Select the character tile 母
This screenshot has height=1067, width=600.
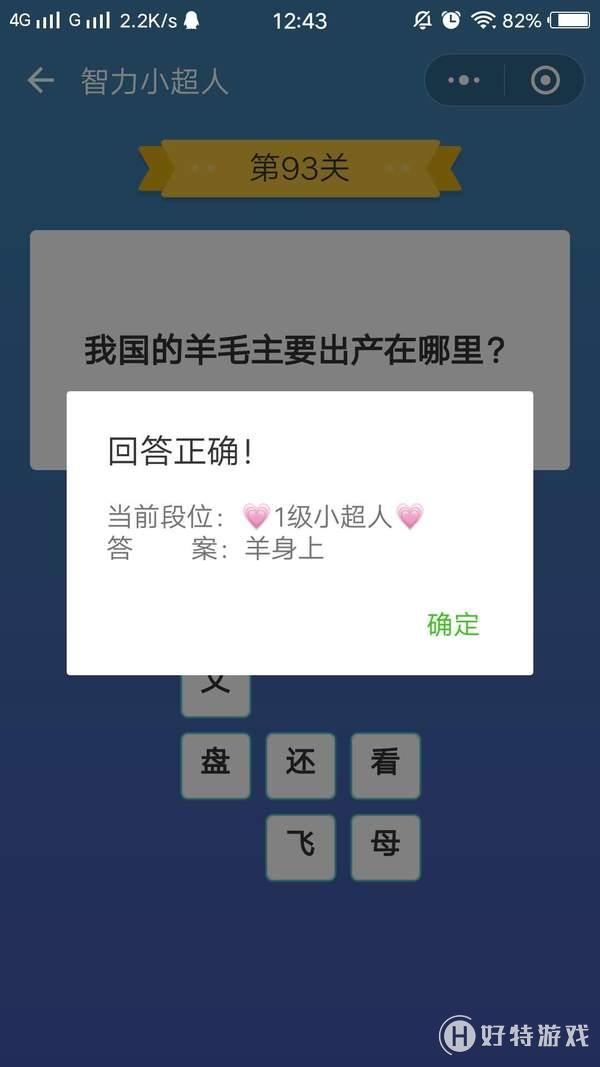click(x=385, y=847)
